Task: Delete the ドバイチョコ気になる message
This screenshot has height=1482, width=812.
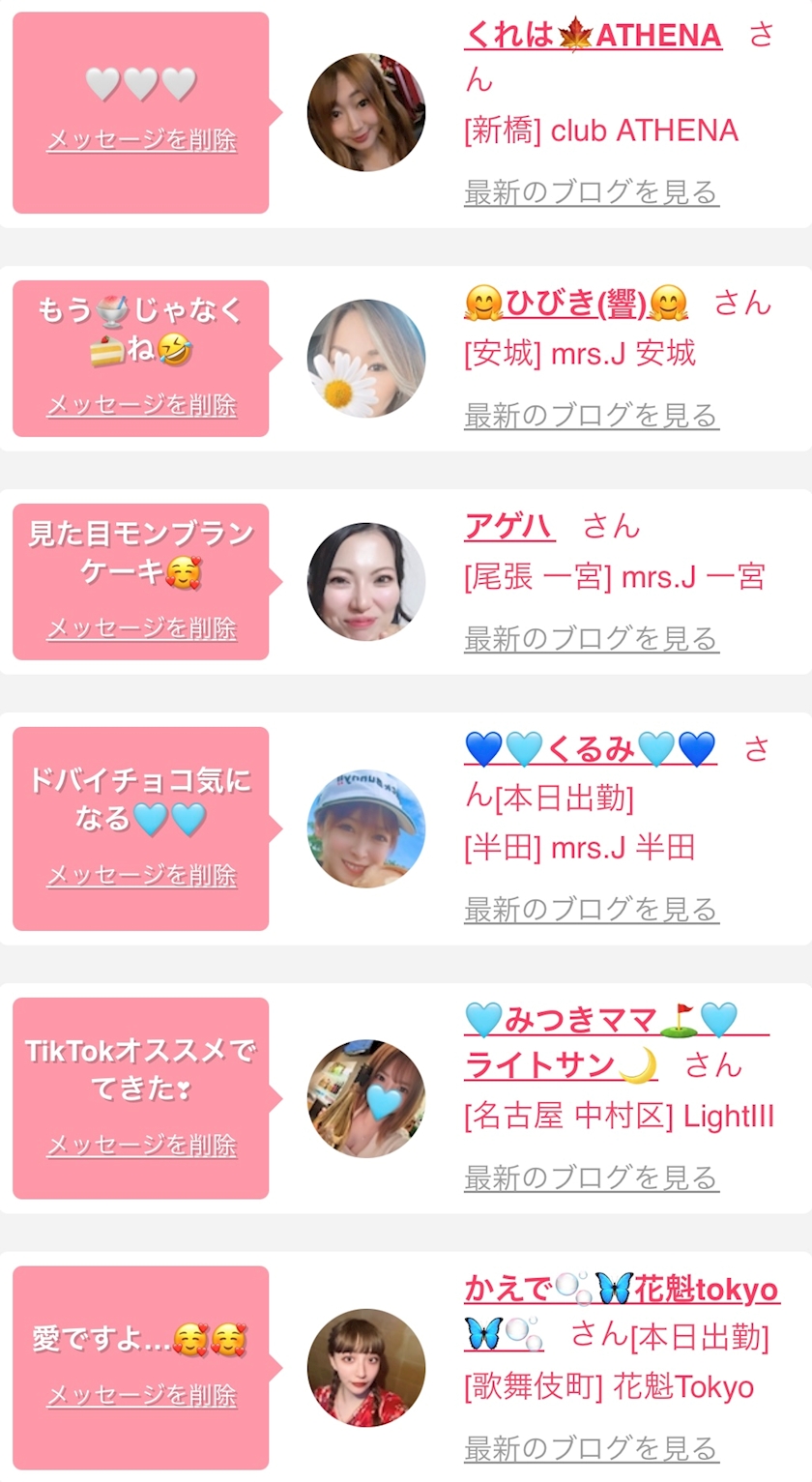Action: coord(141,876)
